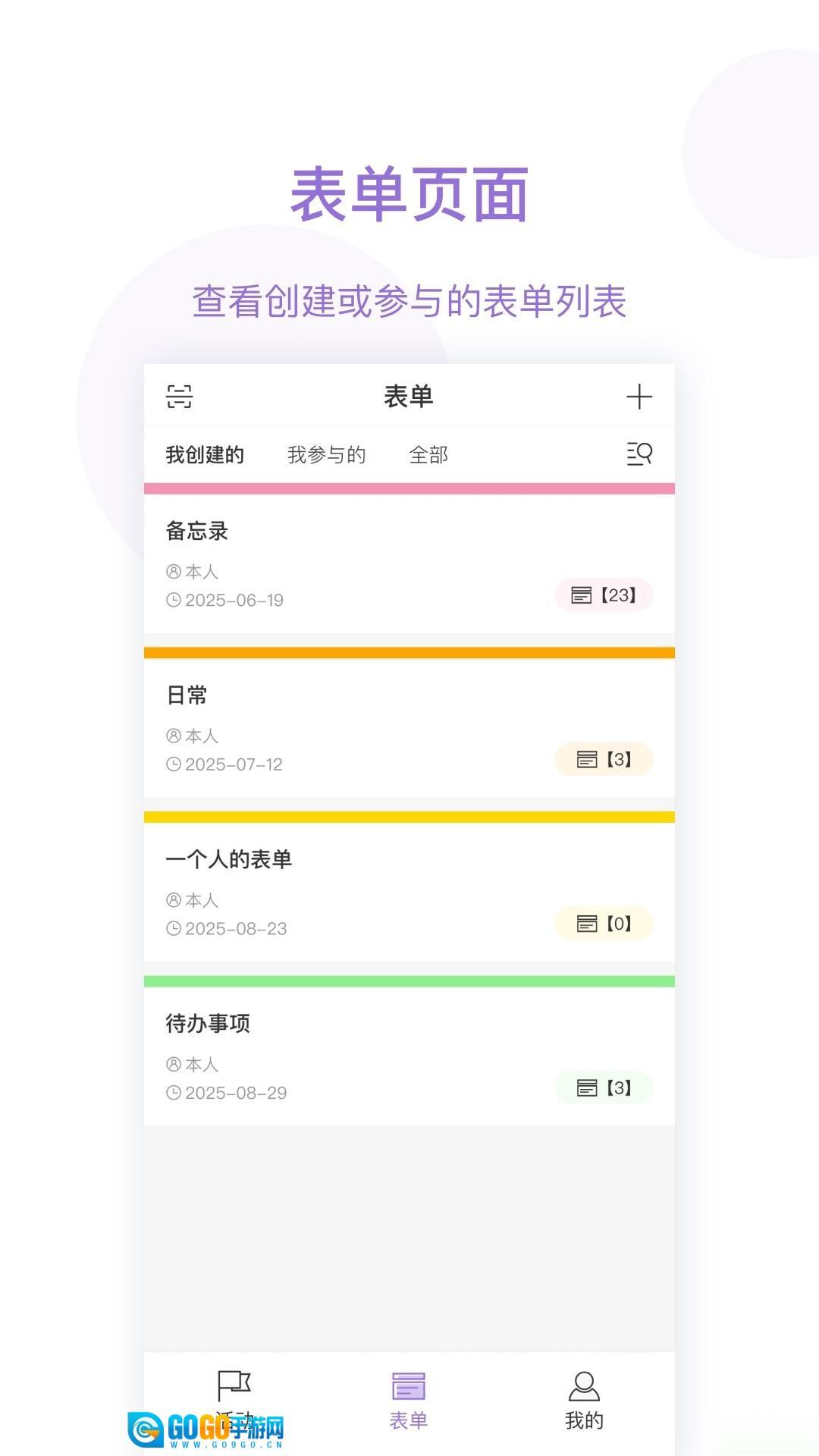Open 我的 profile icon in bottom navigation
This screenshot has width=819, height=1456.
(x=584, y=1399)
